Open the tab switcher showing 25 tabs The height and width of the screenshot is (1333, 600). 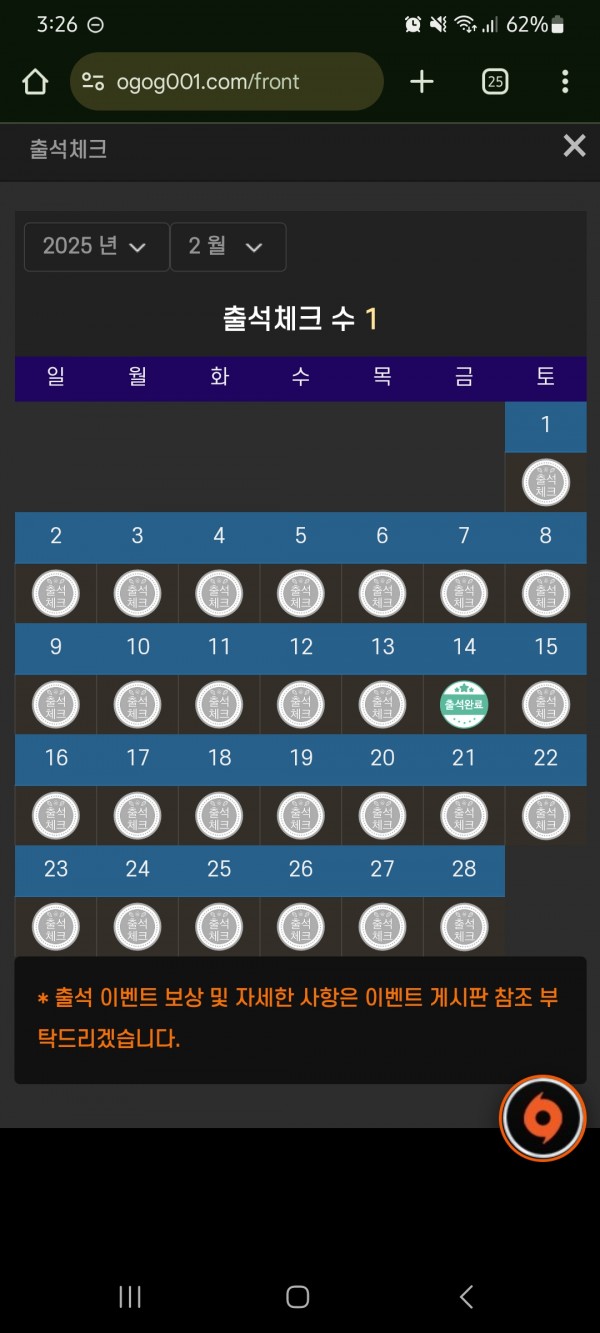(x=494, y=82)
